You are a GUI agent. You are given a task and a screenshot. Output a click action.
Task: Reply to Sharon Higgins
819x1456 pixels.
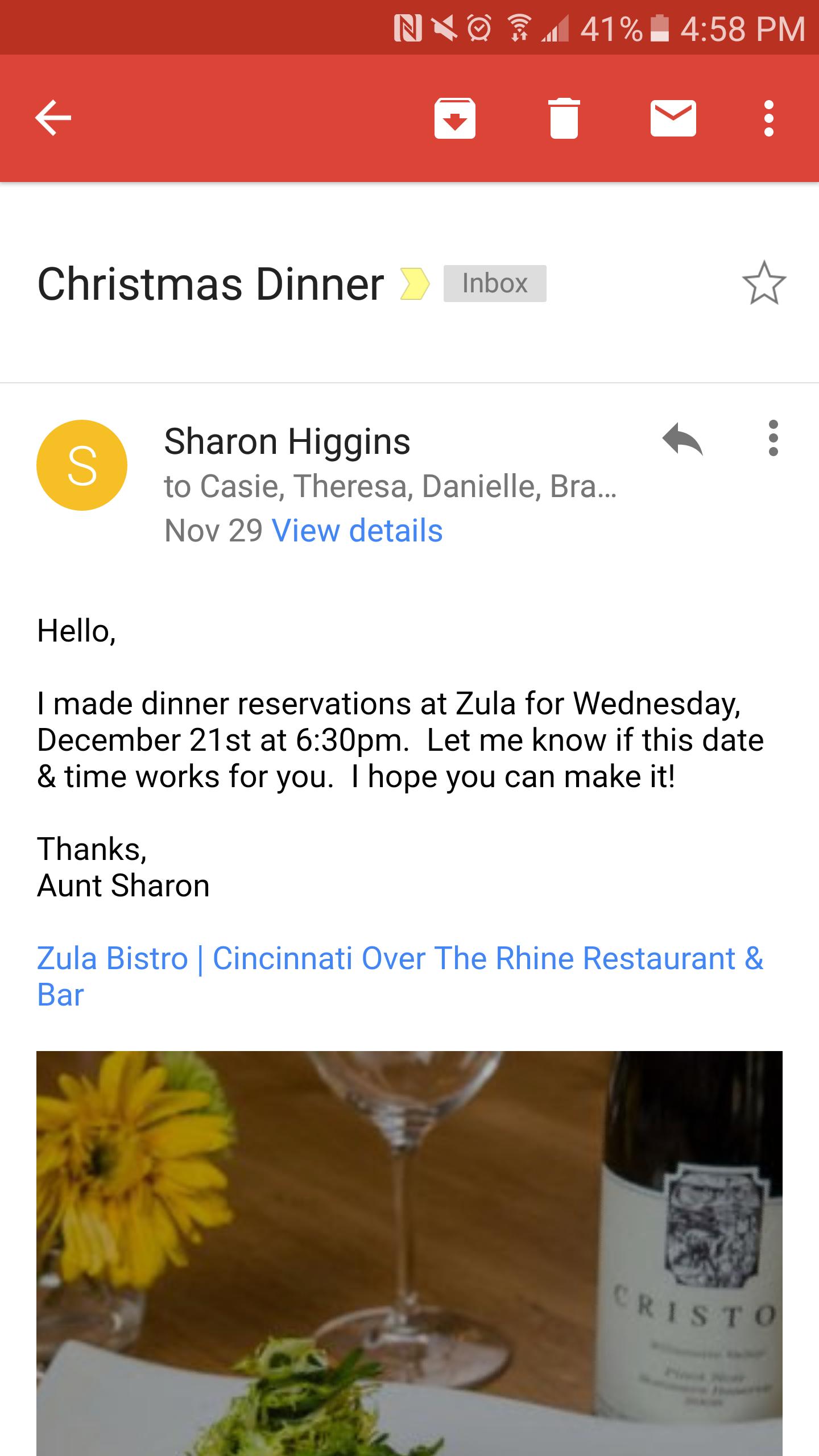click(x=682, y=439)
